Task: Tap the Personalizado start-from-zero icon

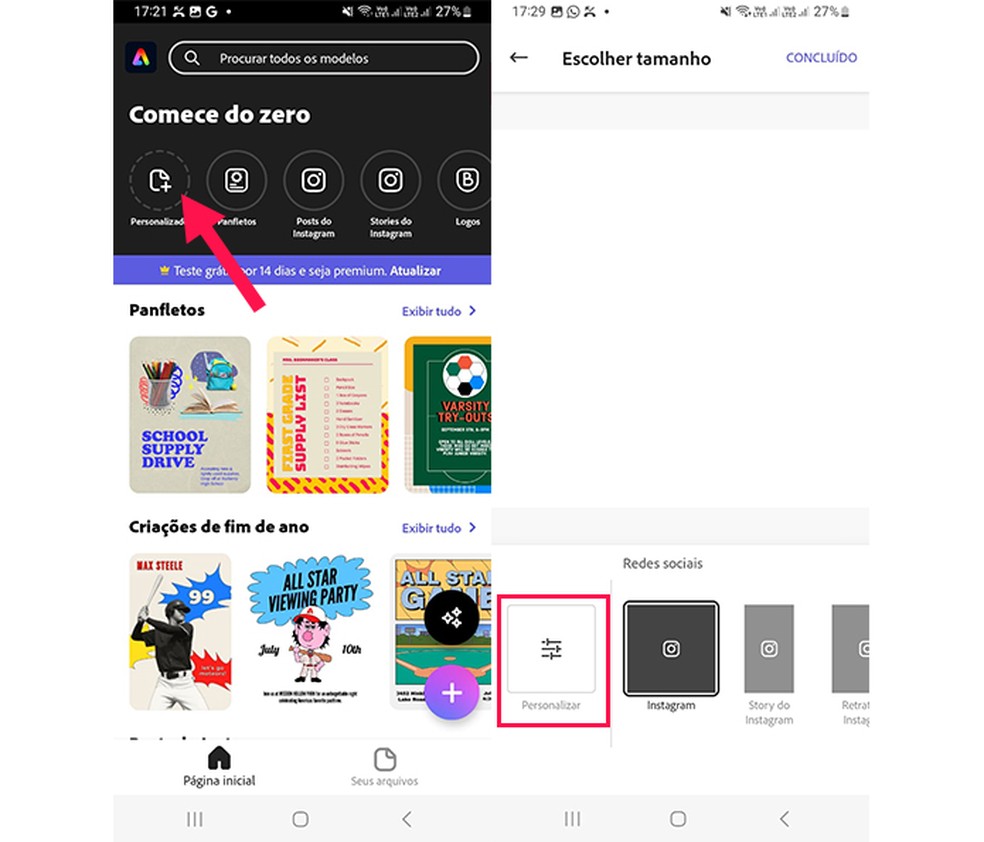Action: coord(160,181)
